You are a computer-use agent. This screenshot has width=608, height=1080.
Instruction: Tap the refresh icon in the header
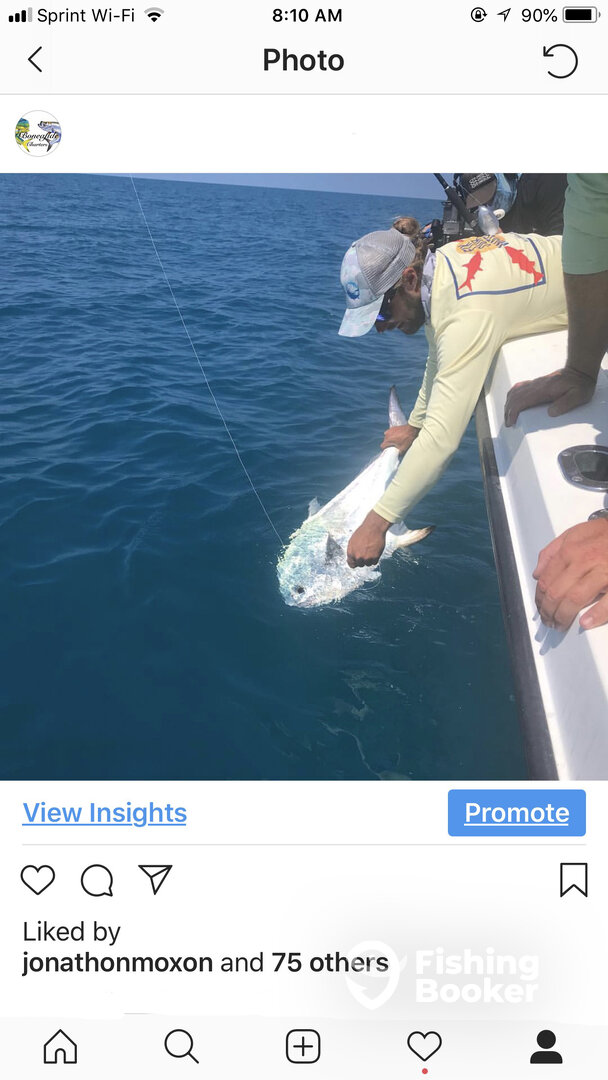[x=560, y=61]
